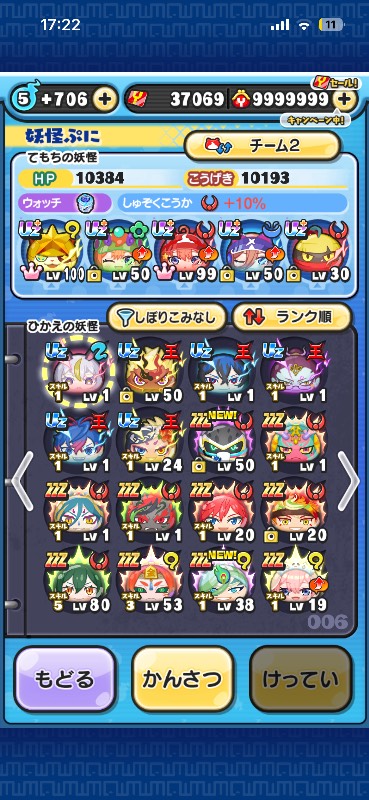
Task: Change sort order with ランク順
Action: pyautogui.click(x=292, y=318)
